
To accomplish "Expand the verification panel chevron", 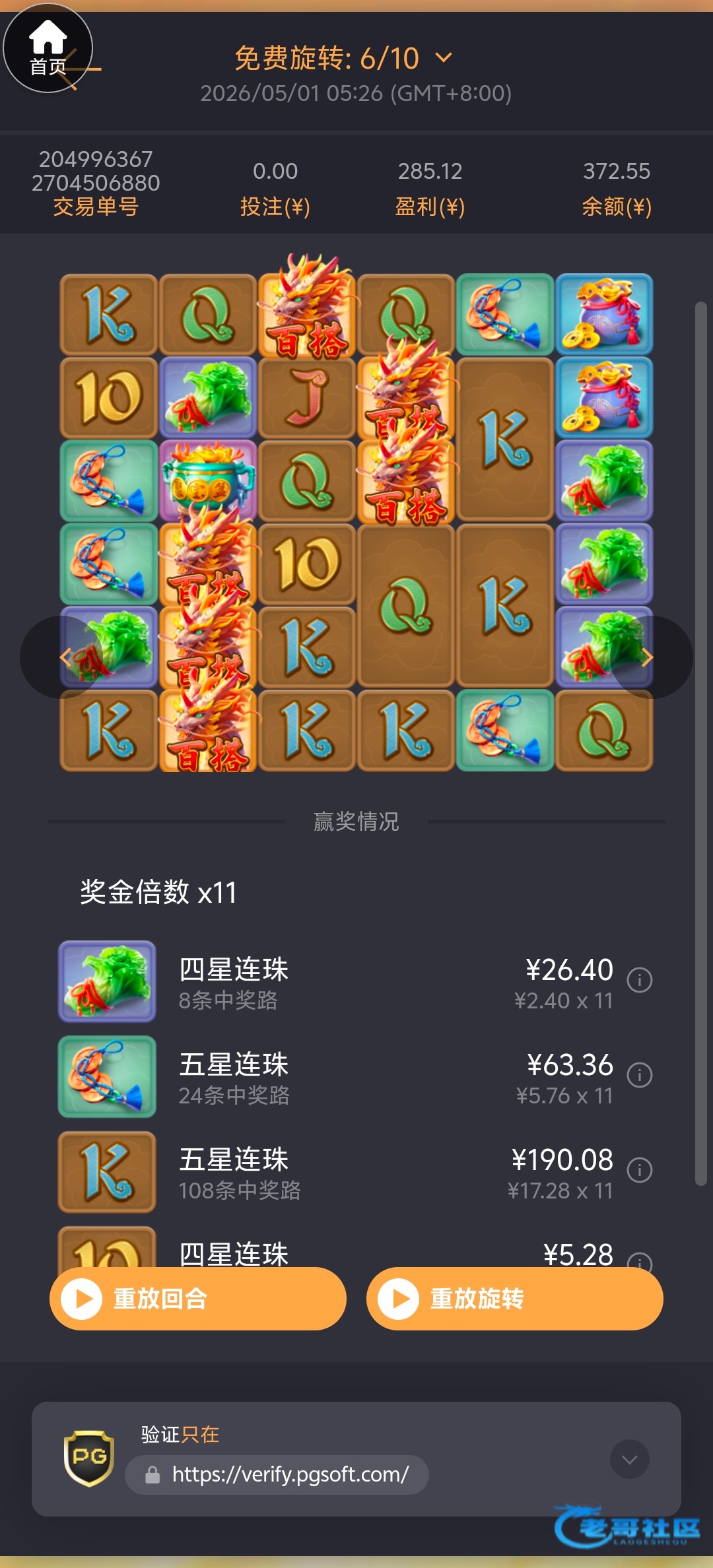I will [630, 1459].
